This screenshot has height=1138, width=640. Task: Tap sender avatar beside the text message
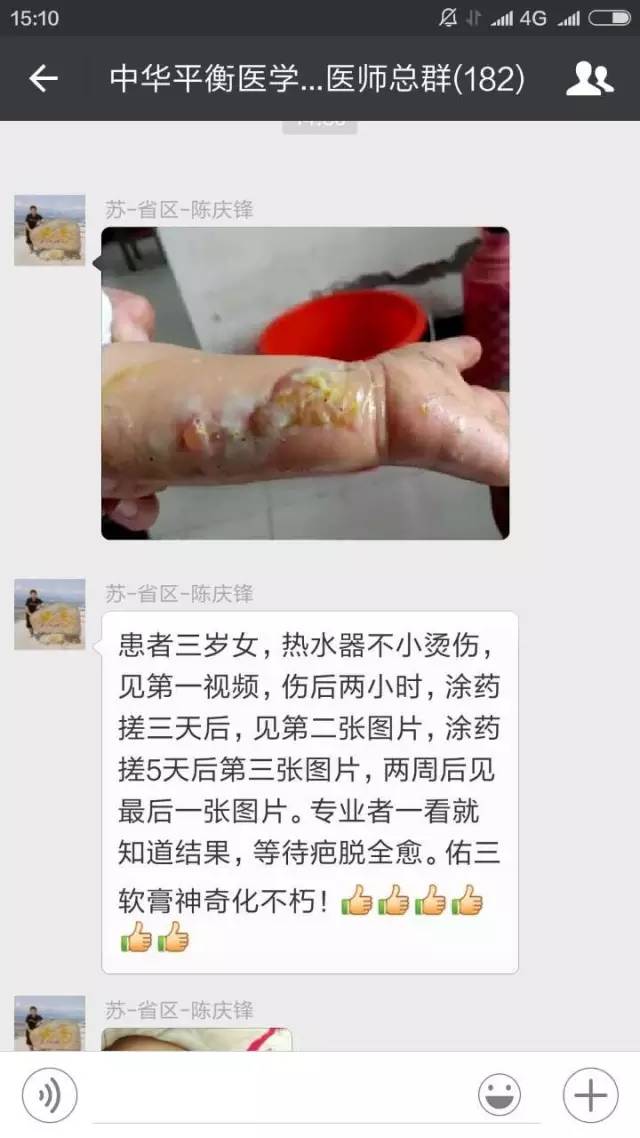point(49,614)
